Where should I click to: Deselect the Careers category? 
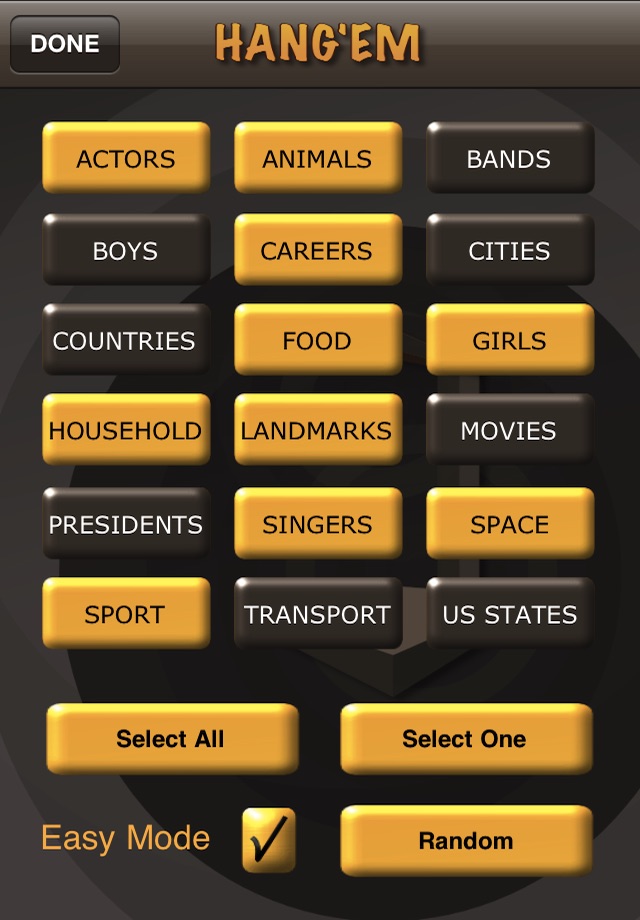point(318,250)
